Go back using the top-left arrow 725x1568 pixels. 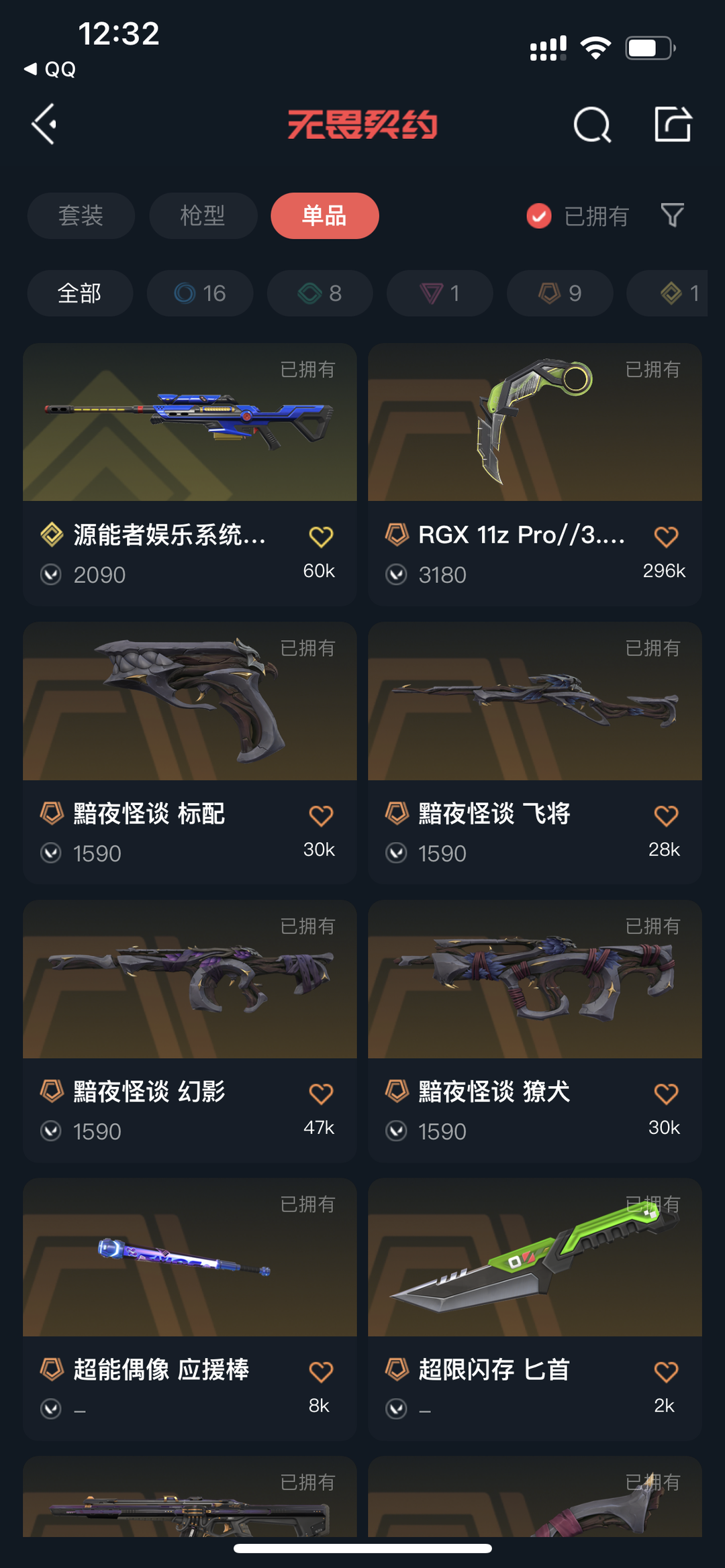pyautogui.click(x=44, y=124)
